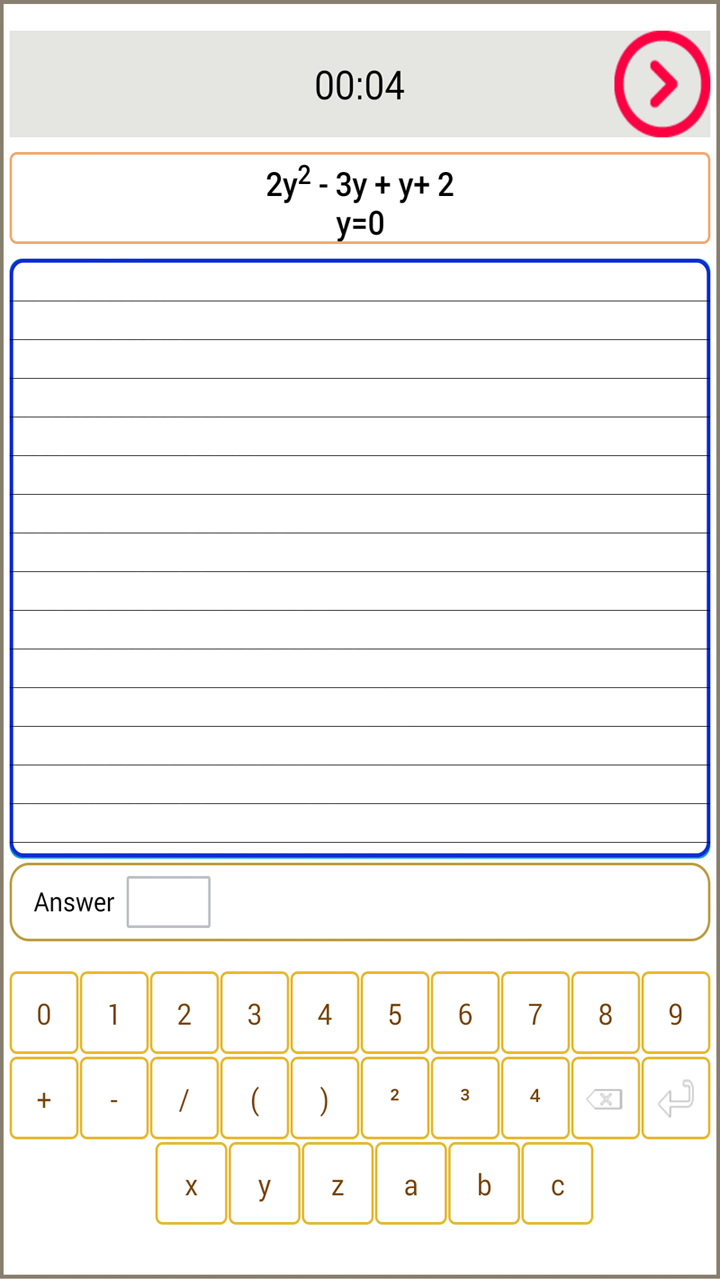Tap the letter a key
This screenshot has height=1280, width=720.
411,1184
